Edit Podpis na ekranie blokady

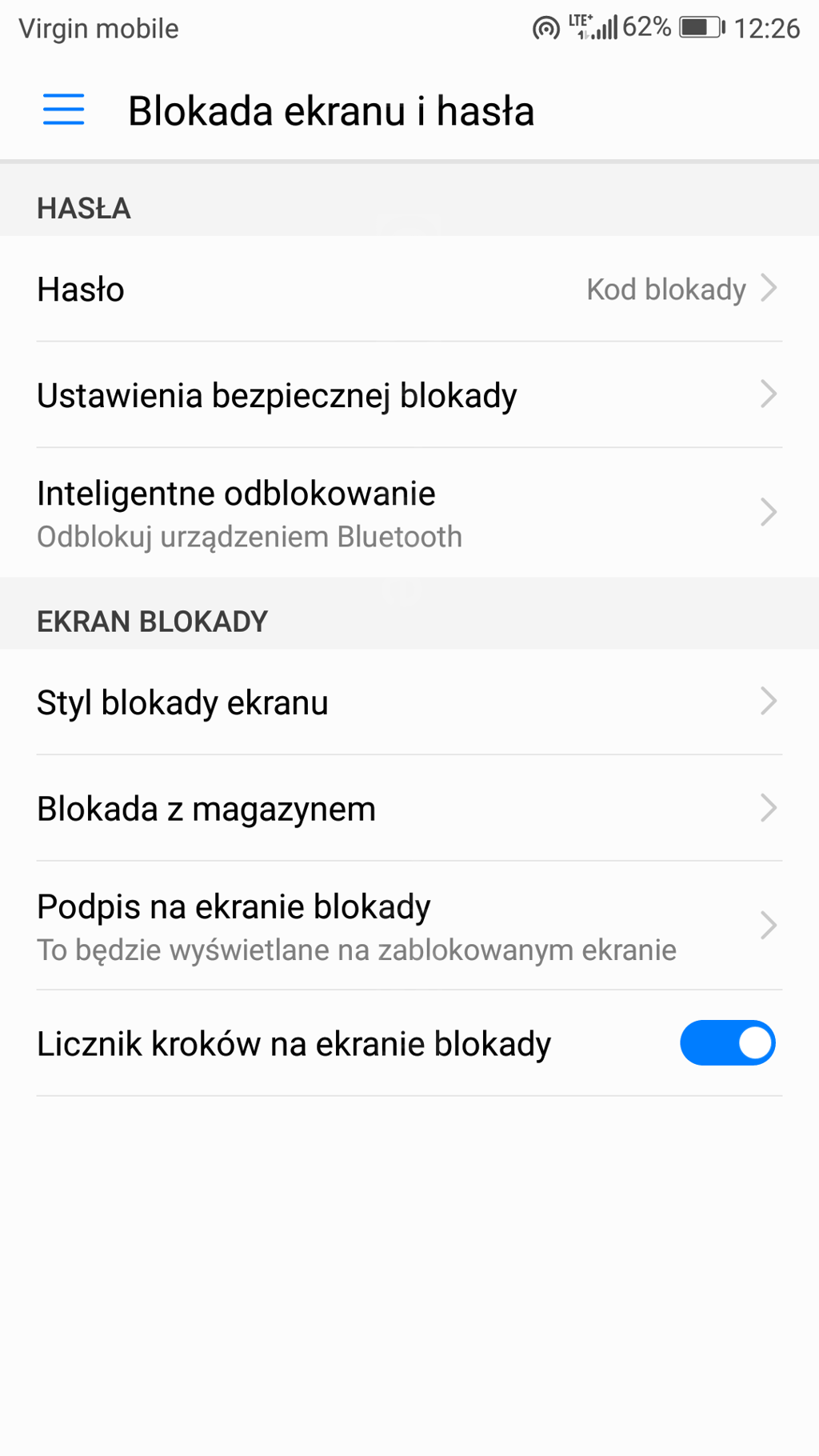pyautogui.click(x=408, y=926)
